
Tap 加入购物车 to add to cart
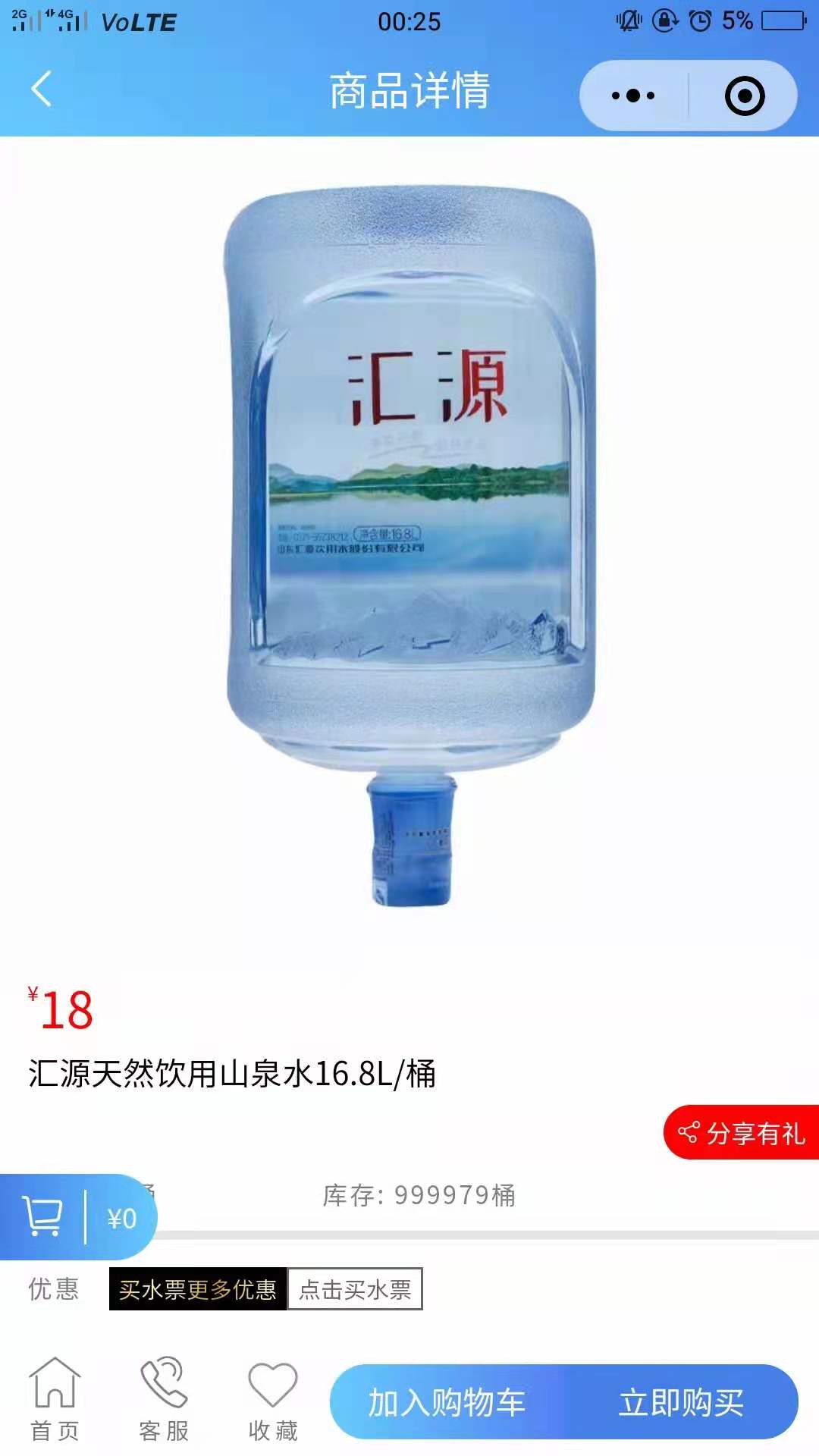447,1402
